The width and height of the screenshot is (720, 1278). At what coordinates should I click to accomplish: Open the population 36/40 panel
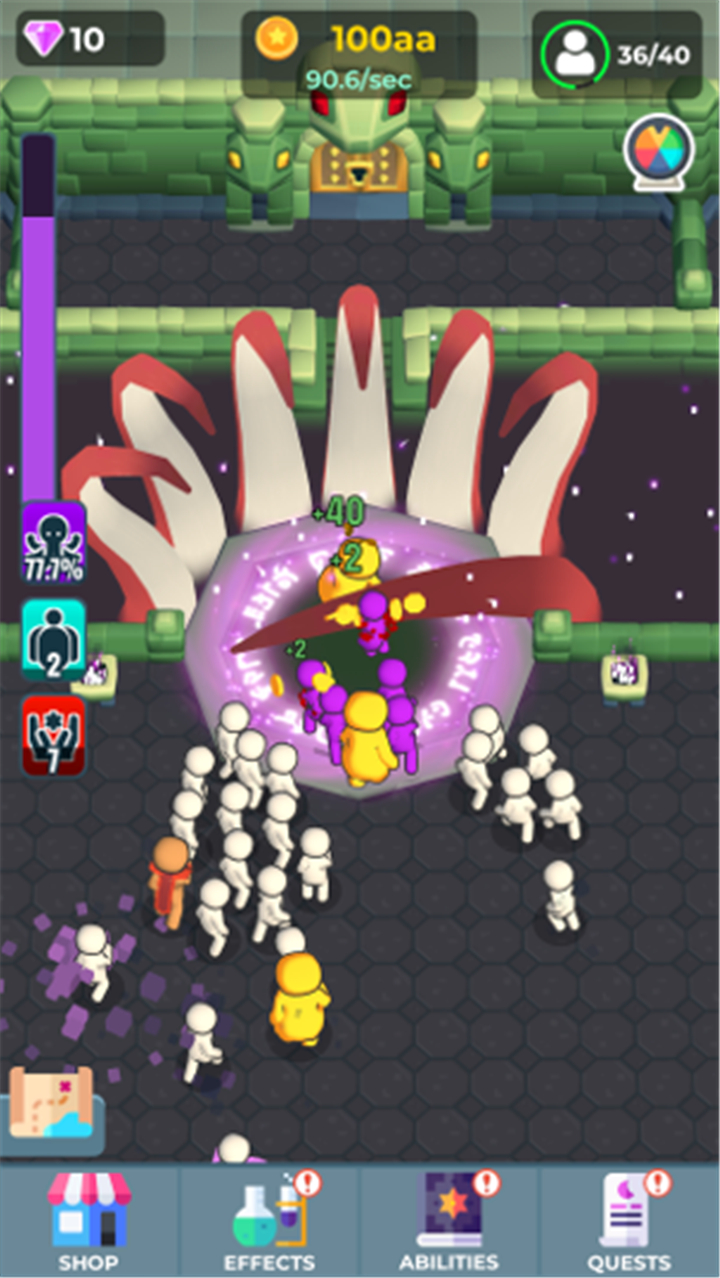coord(617,55)
